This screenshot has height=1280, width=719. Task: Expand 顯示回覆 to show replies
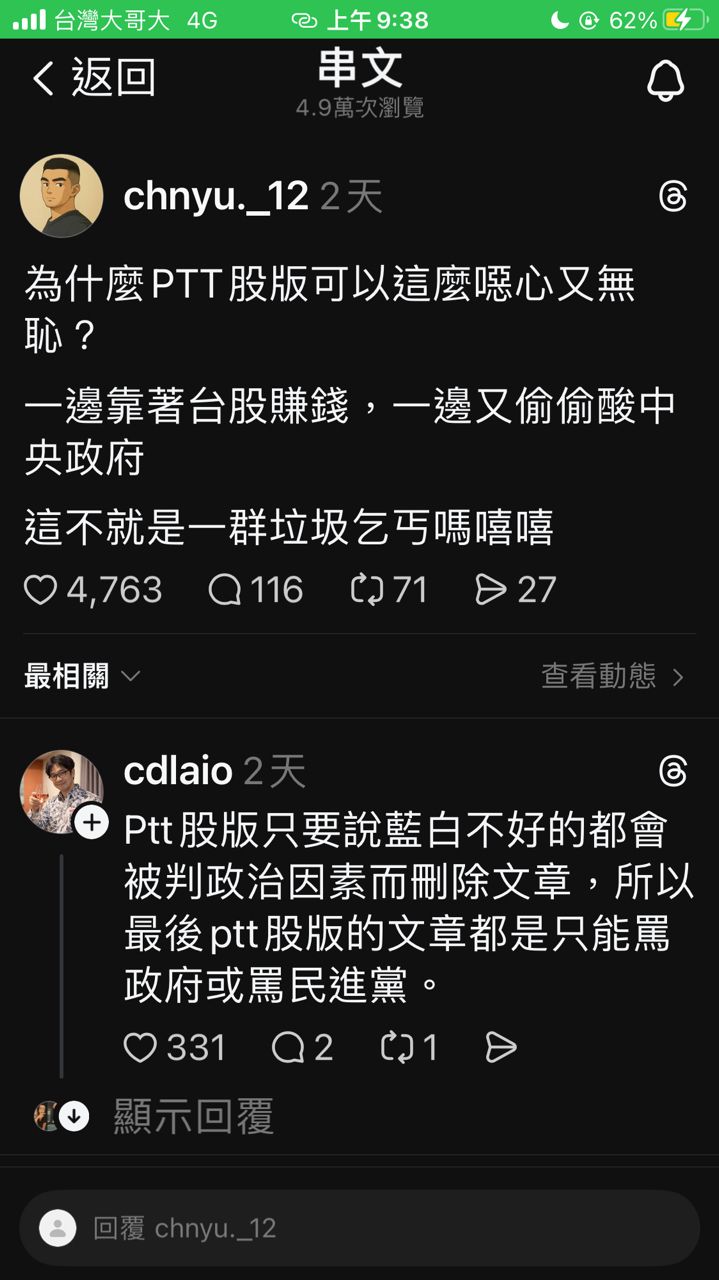point(193,1116)
